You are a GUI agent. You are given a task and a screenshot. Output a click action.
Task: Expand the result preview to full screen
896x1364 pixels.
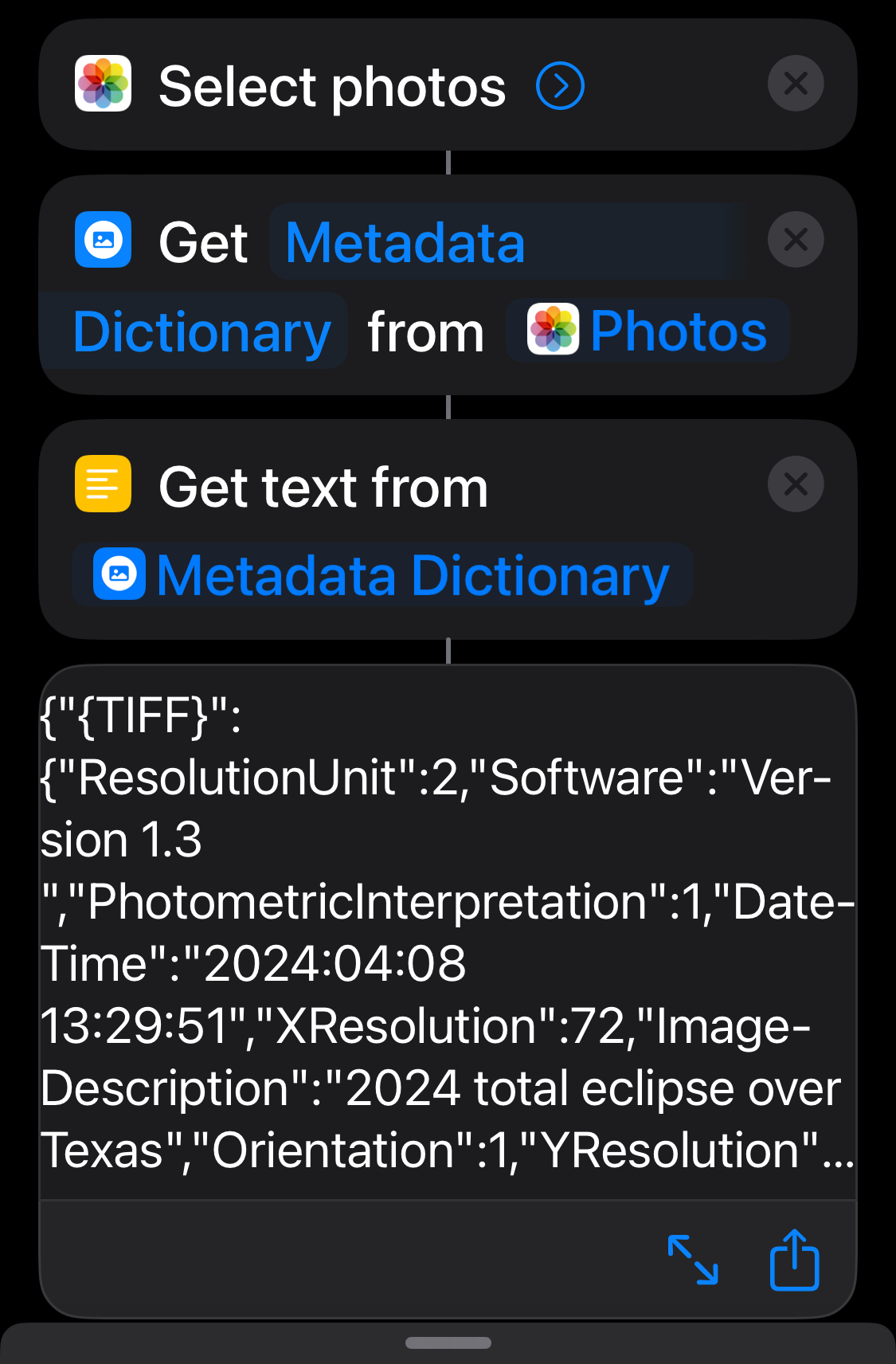[693, 1260]
